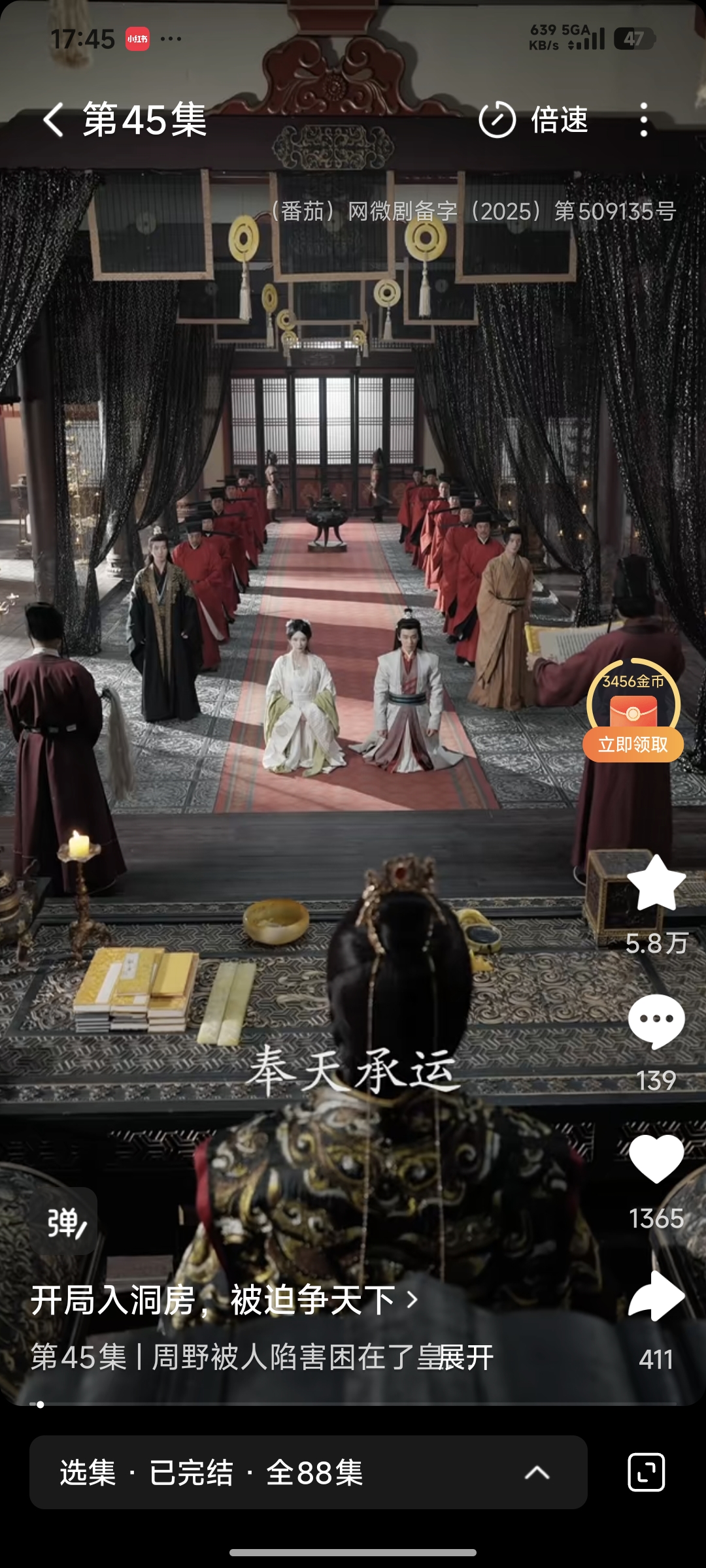Open the three-dot overflow menu
The image size is (706, 1568).
pyautogui.click(x=643, y=120)
